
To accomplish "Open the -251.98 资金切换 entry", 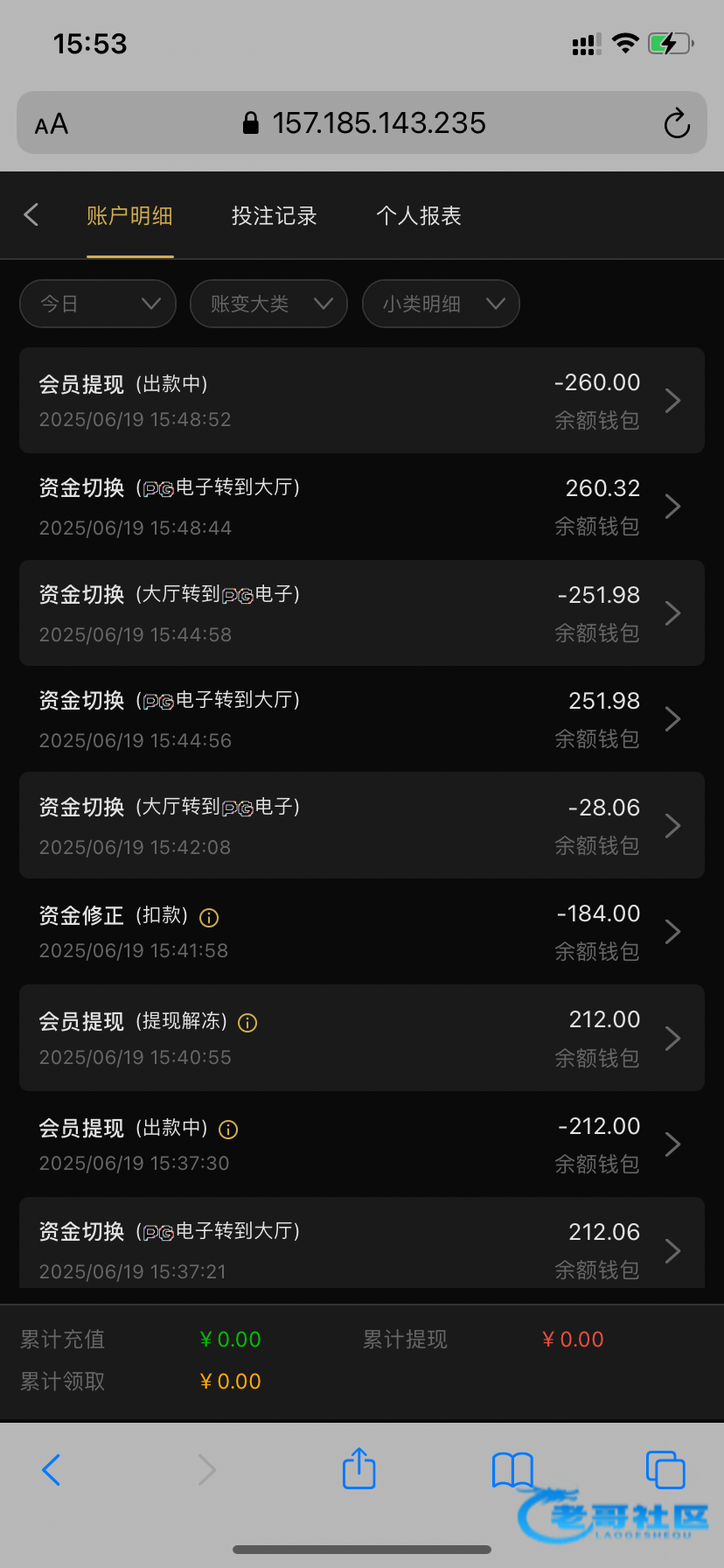I will click(362, 613).
